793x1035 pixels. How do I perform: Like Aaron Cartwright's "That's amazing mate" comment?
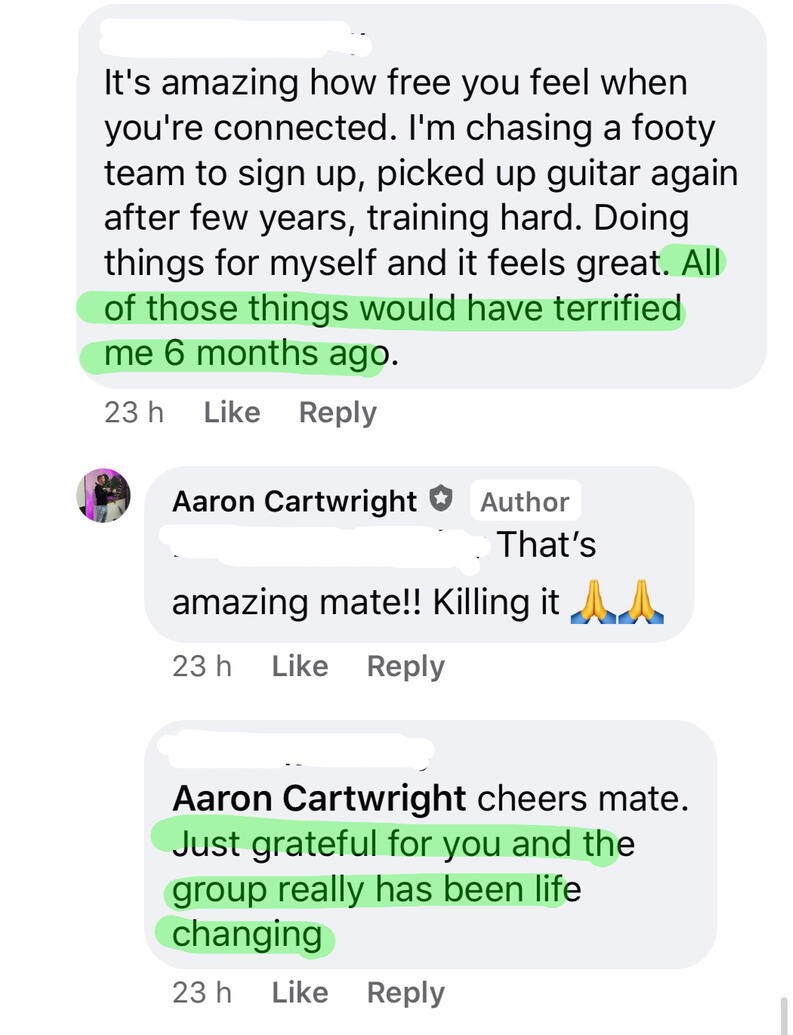pyautogui.click(x=299, y=666)
